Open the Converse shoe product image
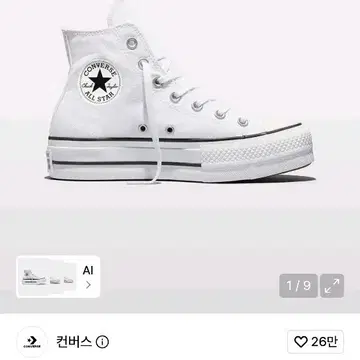Screen dimensions: 360x360 point(180,100)
